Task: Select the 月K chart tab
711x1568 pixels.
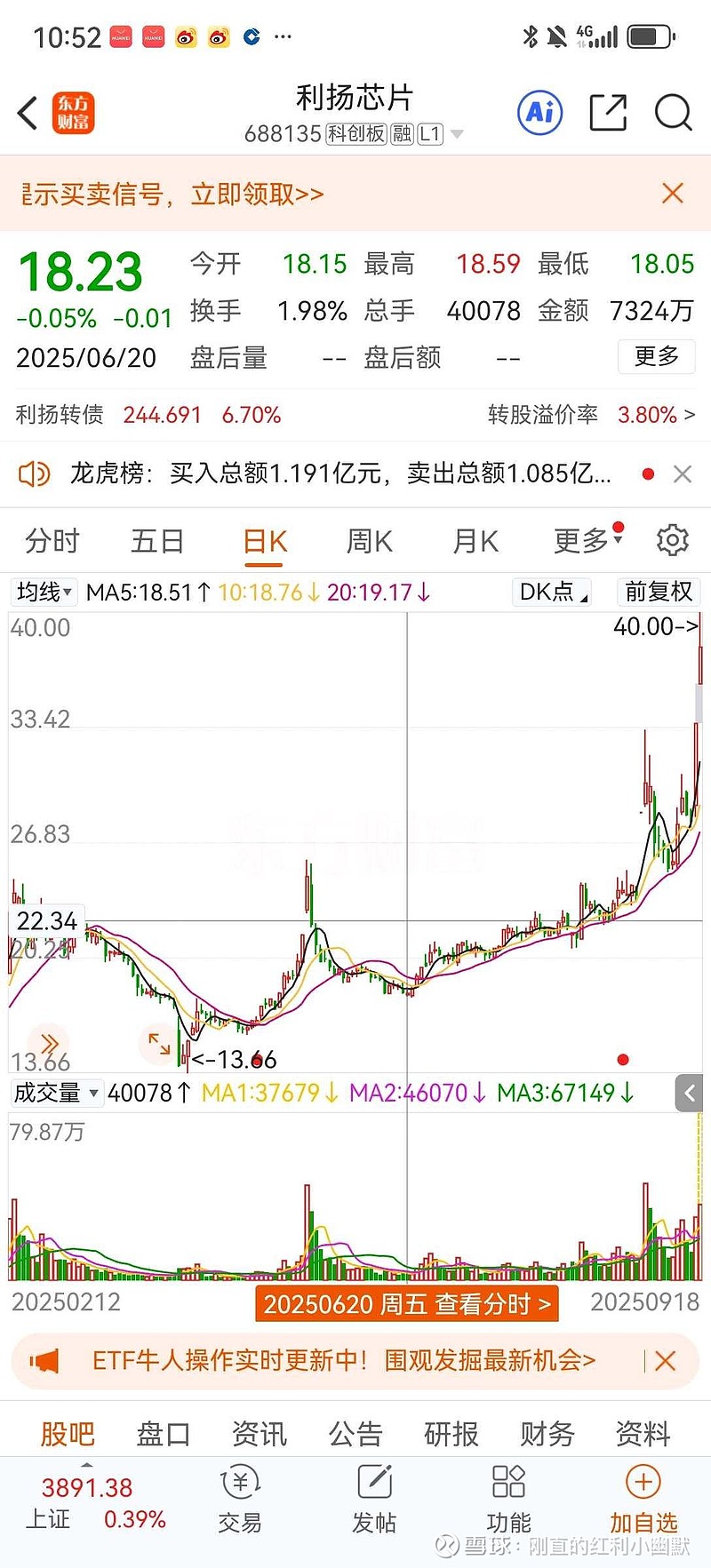Action: 475,540
